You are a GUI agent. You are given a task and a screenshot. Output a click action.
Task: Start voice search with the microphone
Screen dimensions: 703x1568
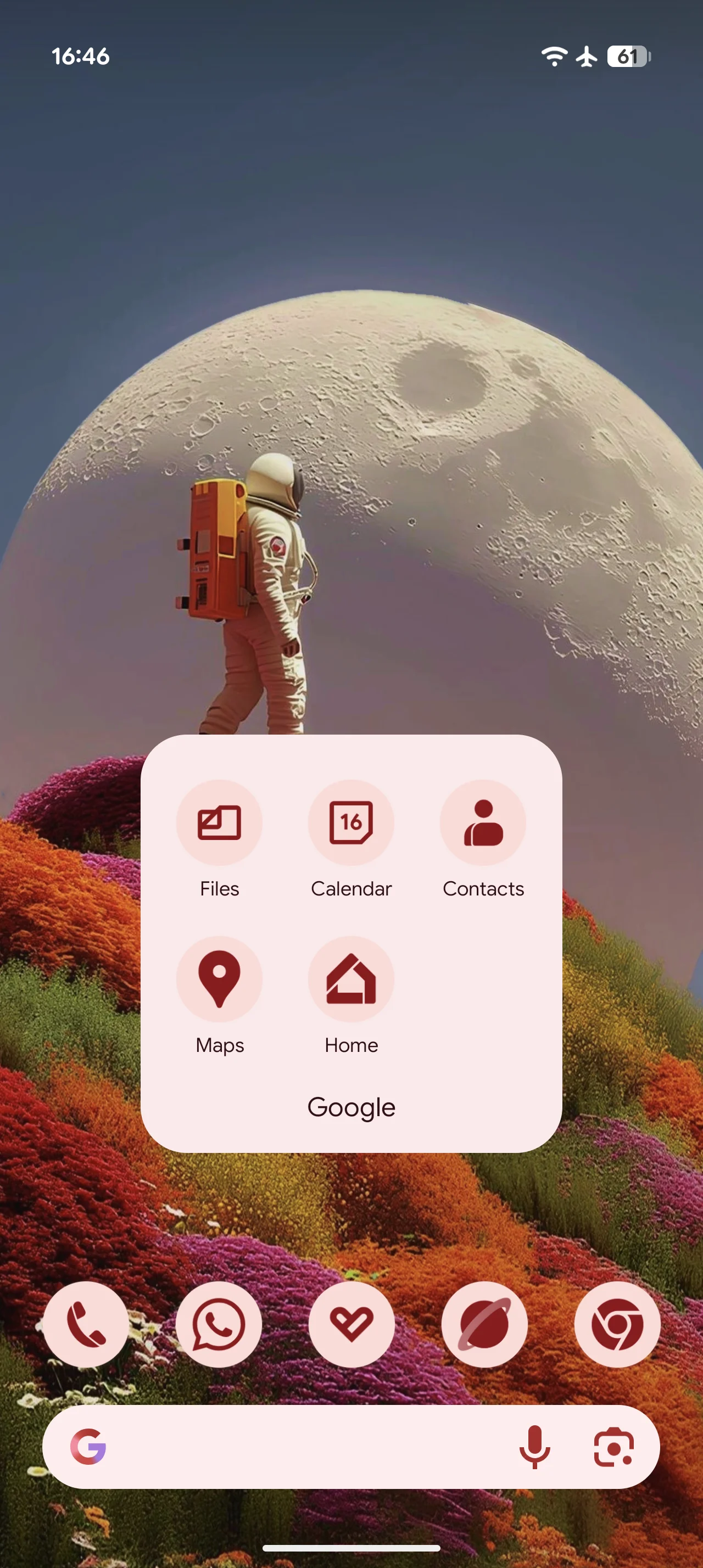535,1447
